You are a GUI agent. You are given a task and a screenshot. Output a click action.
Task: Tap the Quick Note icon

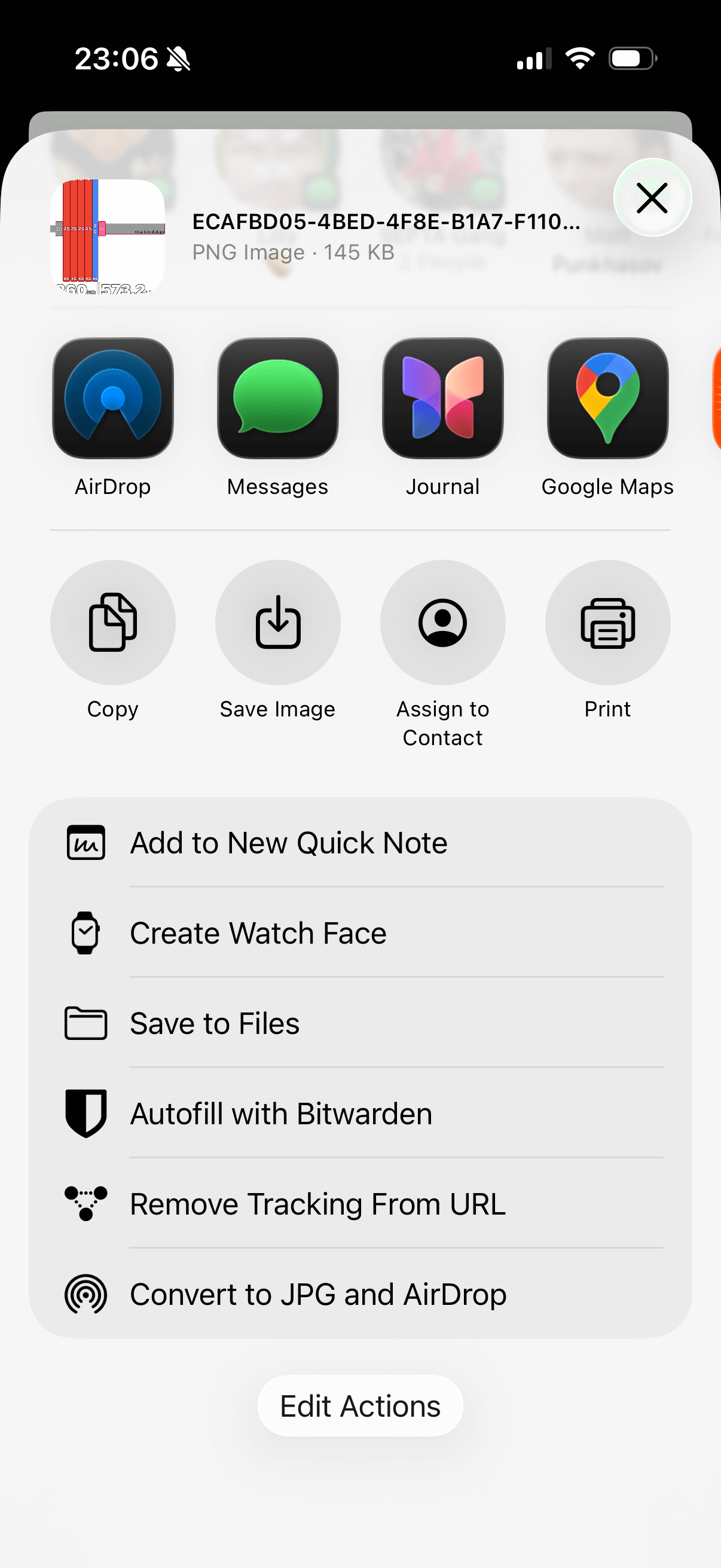tap(85, 843)
